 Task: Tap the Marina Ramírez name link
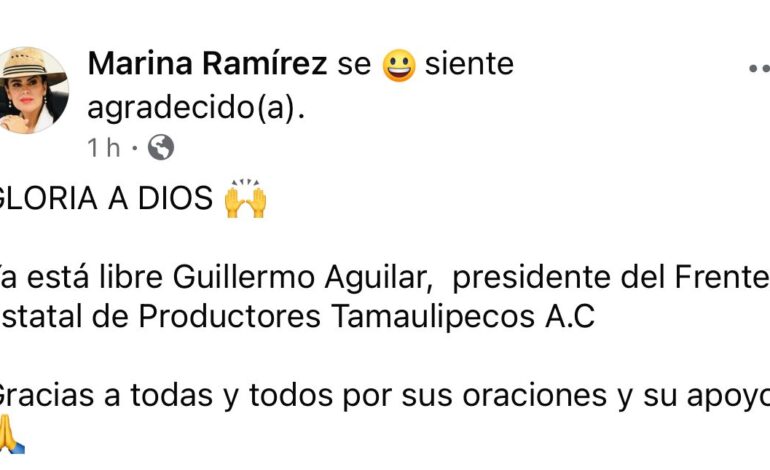(x=207, y=65)
